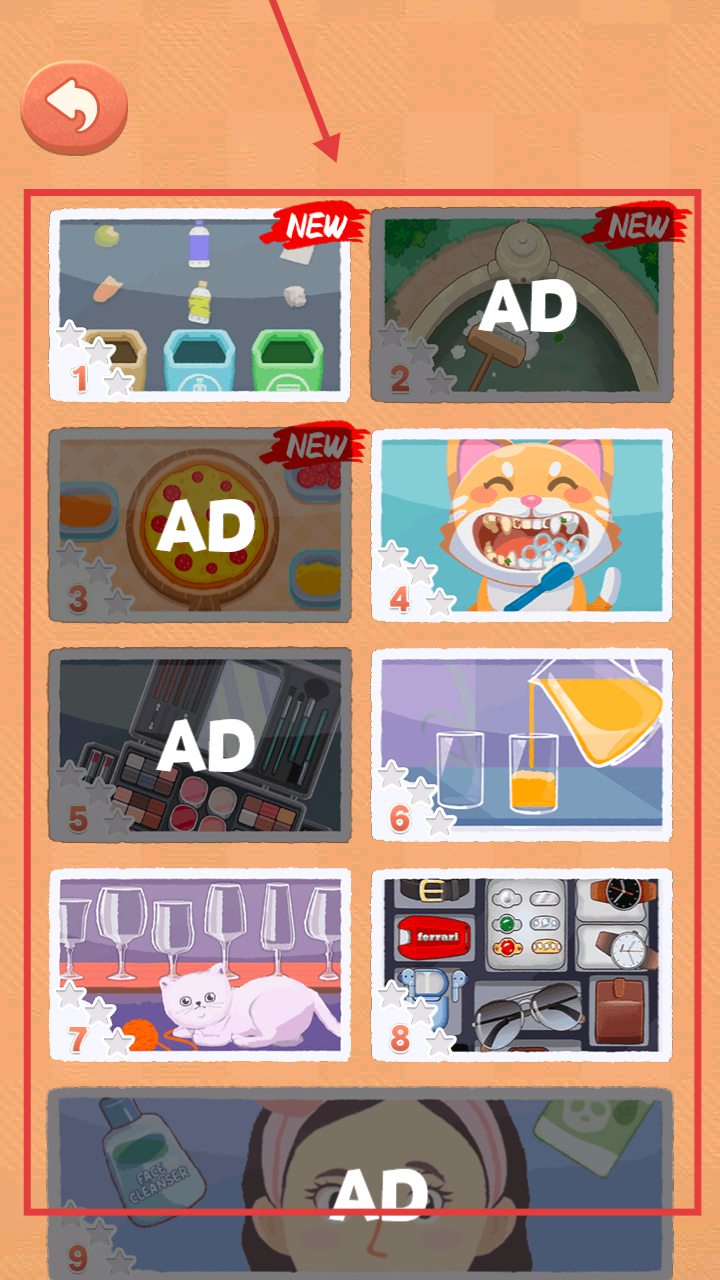Start level 4 cat teeth brushing

522,525
